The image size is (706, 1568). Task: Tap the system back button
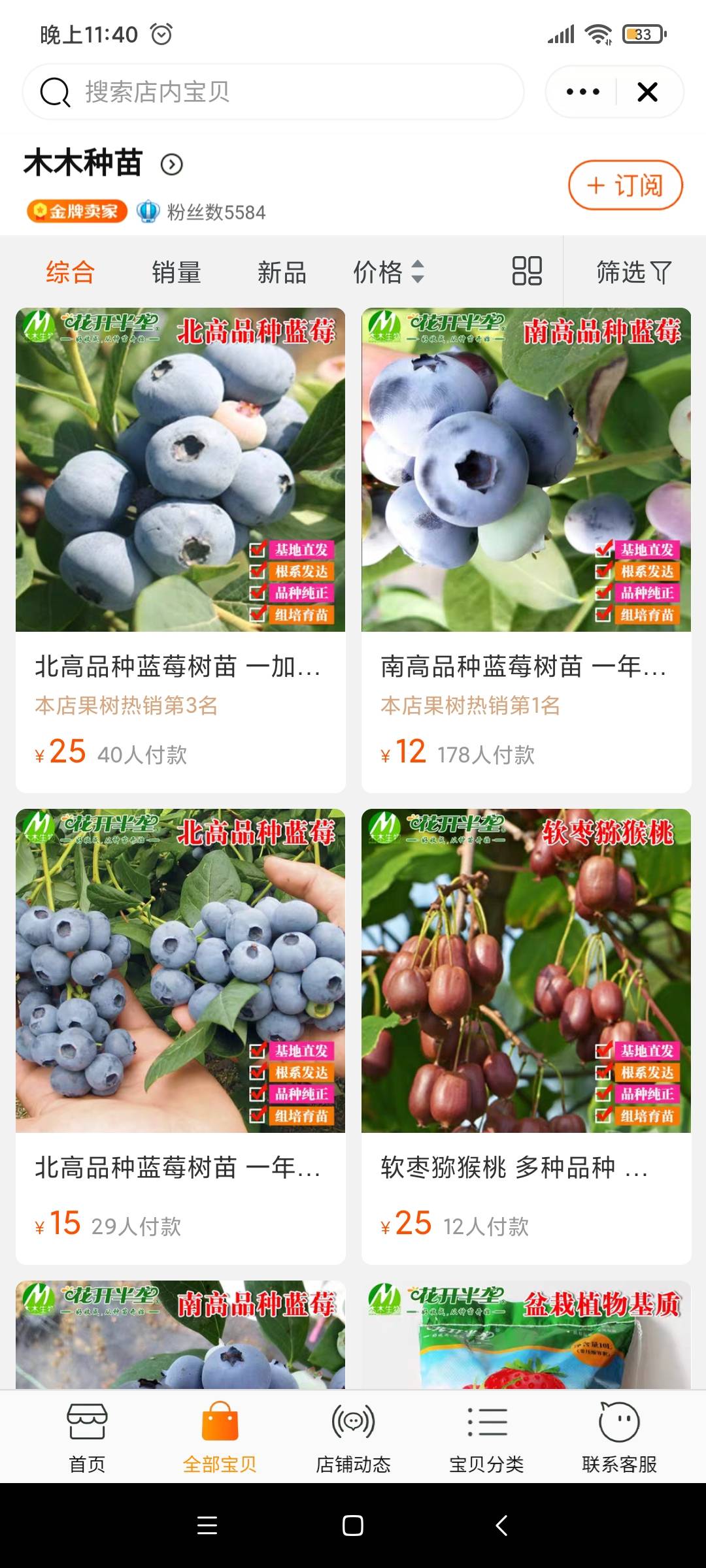(x=502, y=1526)
